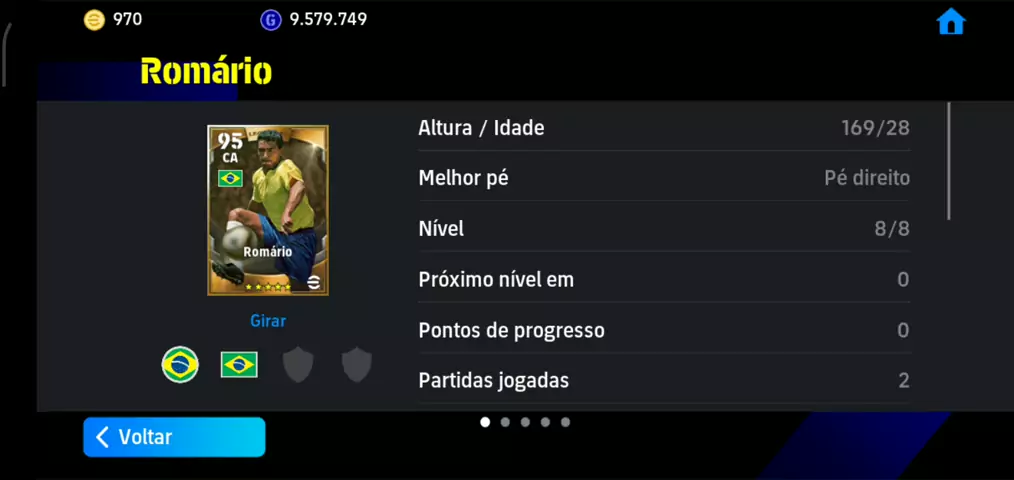Screen dimensions: 1014x480
Task: Tap the Voltar back button
Action: coord(174,437)
